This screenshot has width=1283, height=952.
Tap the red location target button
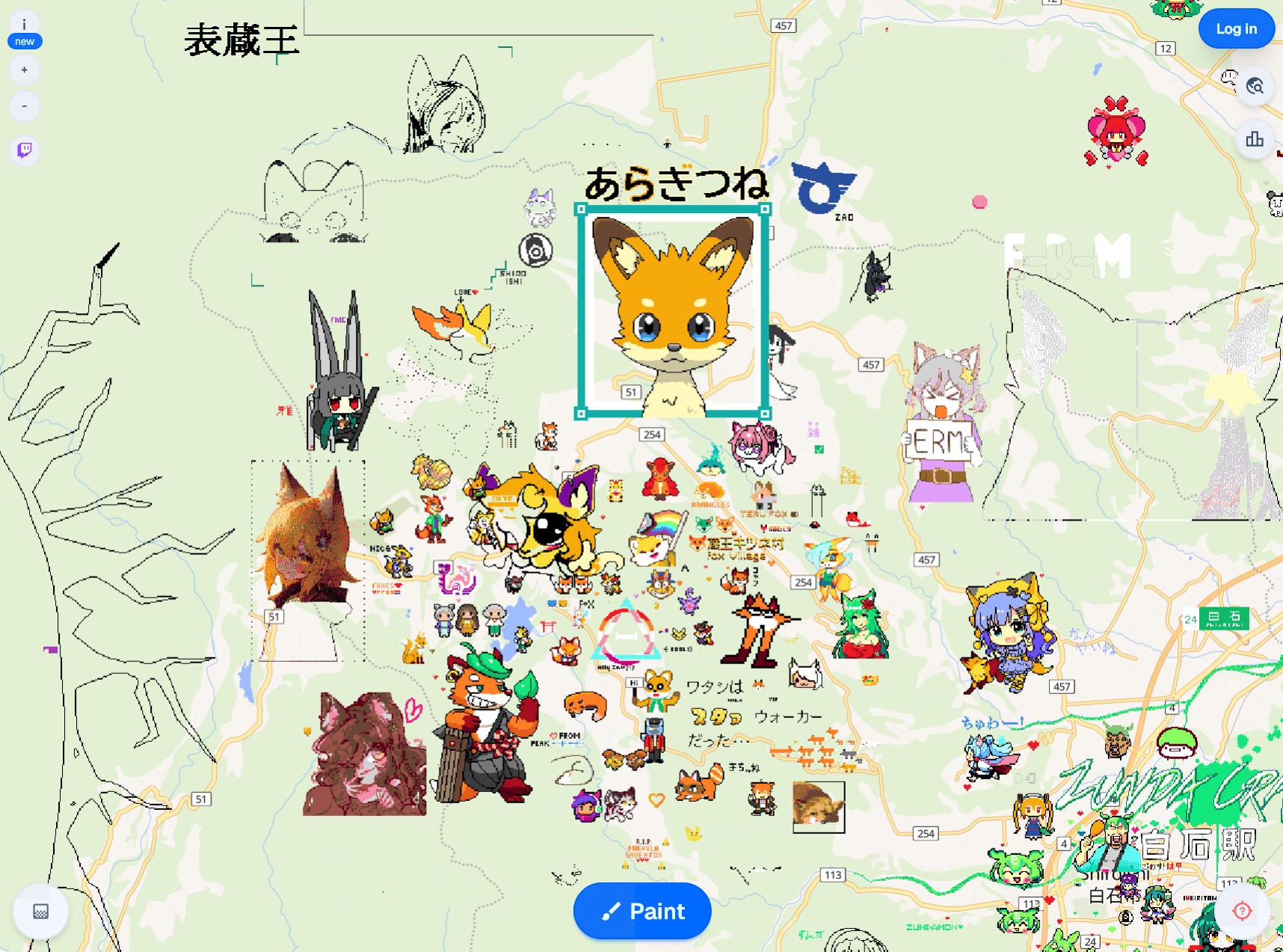pos(1242,911)
